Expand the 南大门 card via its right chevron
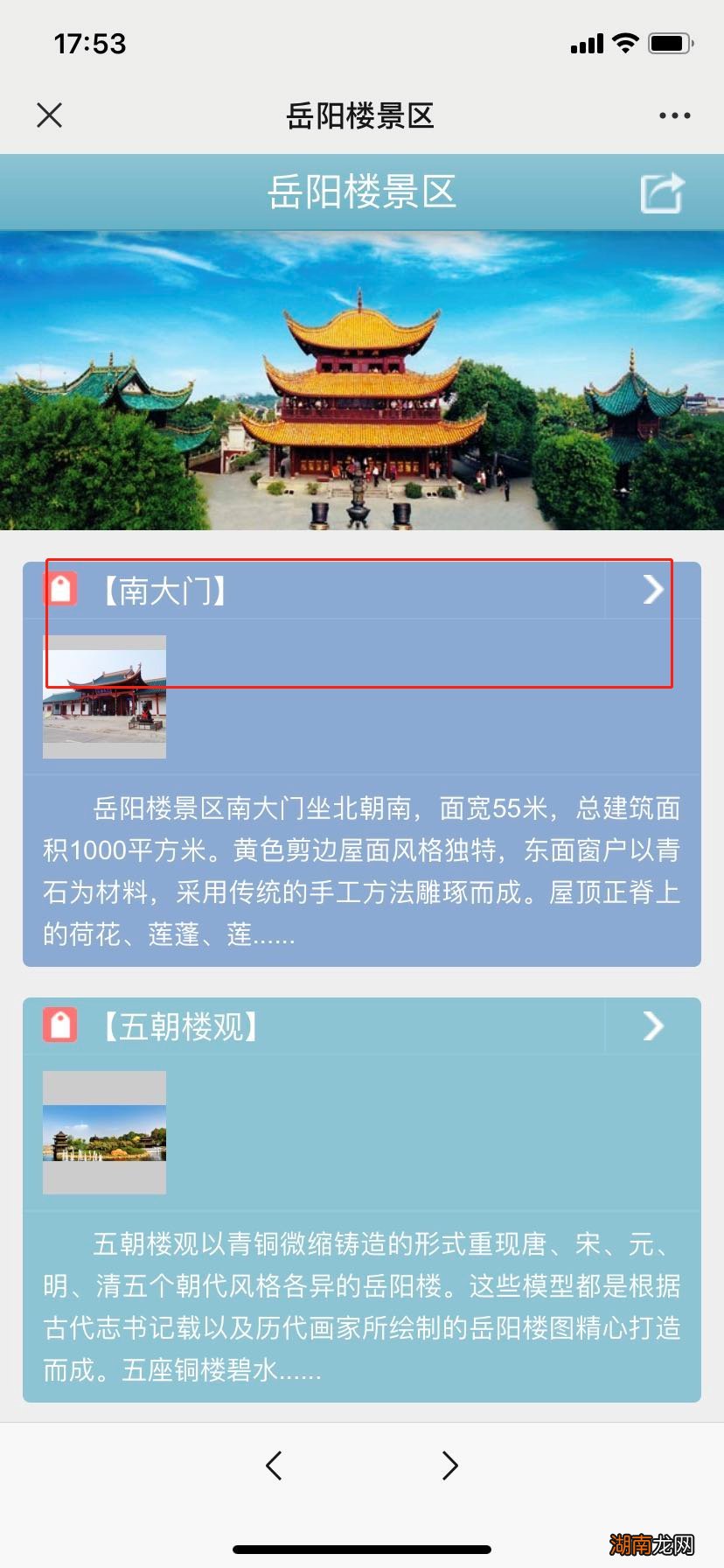Viewport: 724px width, 1568px height. click(652, 590)
